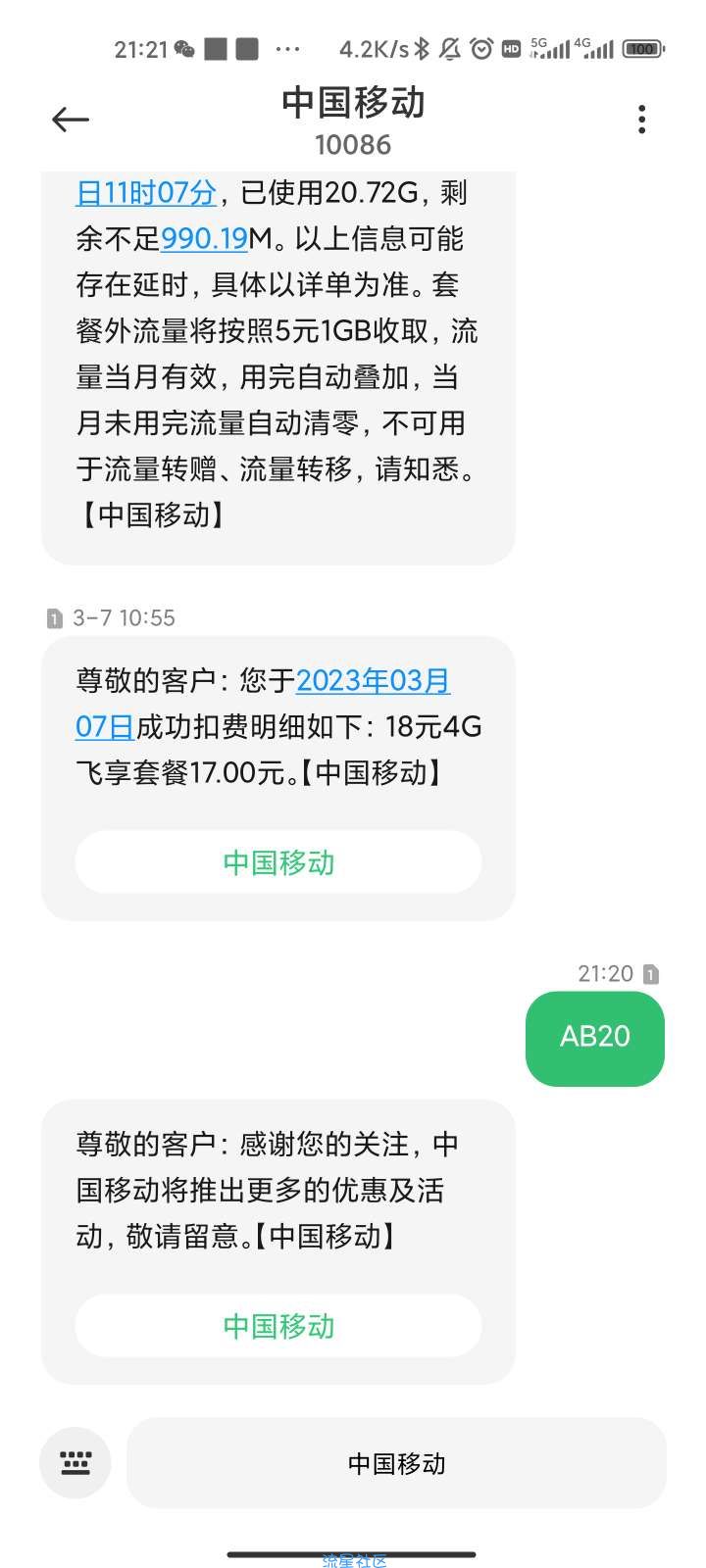Tap 中国移动 button under the 感谢您的关注 message

pos(278,1326)
